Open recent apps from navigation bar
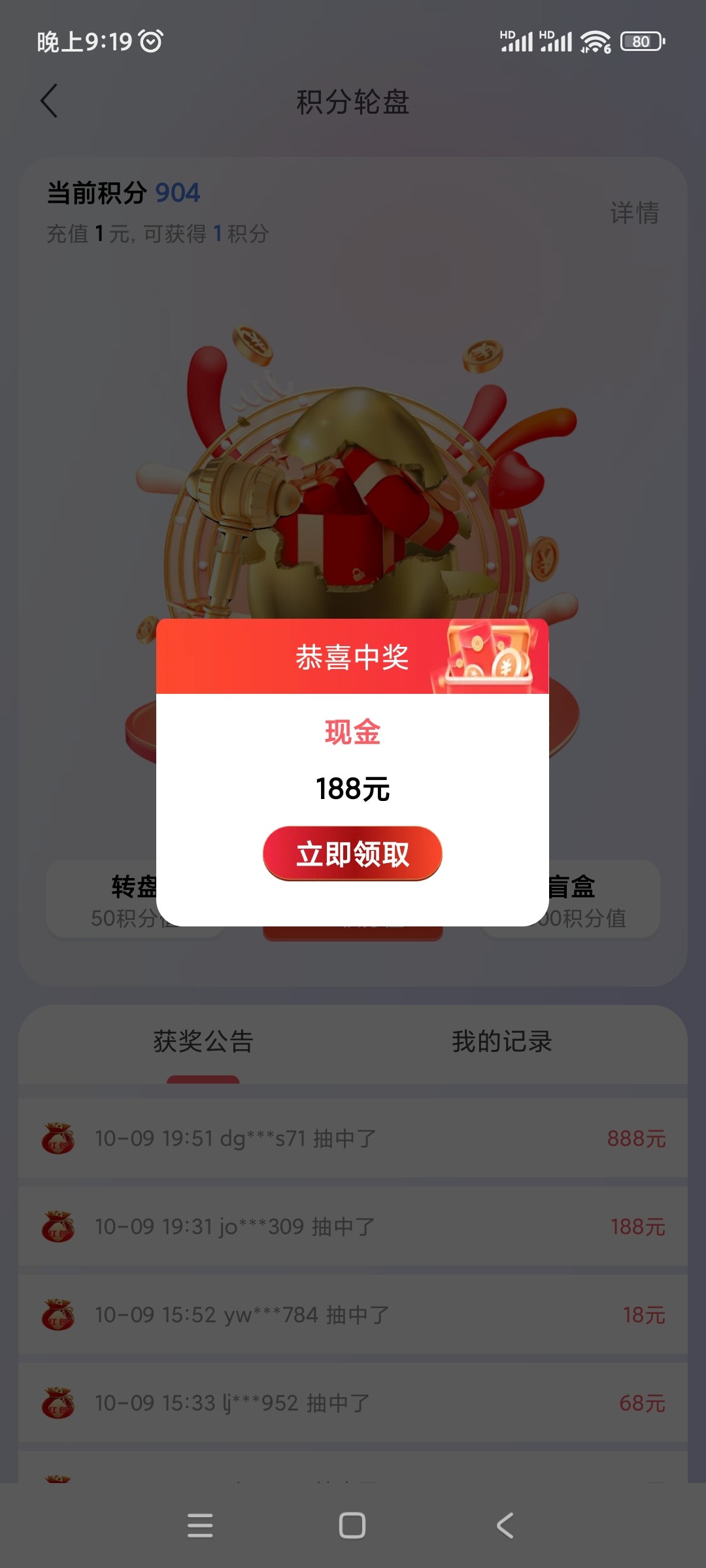 pyautogui.click(x=200, y=1526)
